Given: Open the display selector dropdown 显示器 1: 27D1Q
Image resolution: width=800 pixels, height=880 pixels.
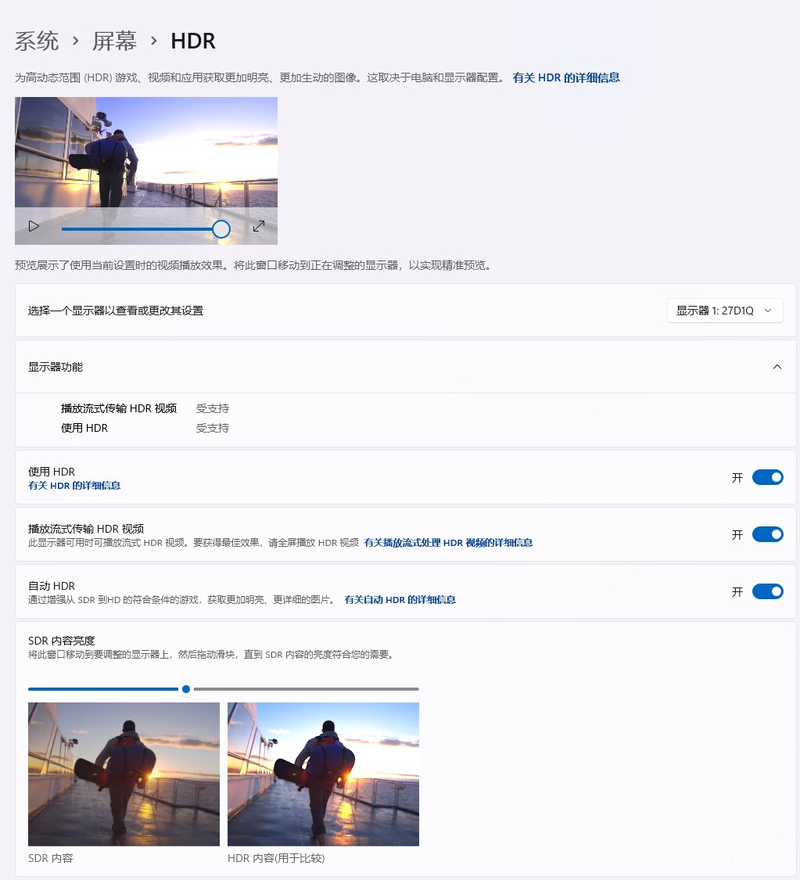Looking at the screenshot, I should 725,311.
